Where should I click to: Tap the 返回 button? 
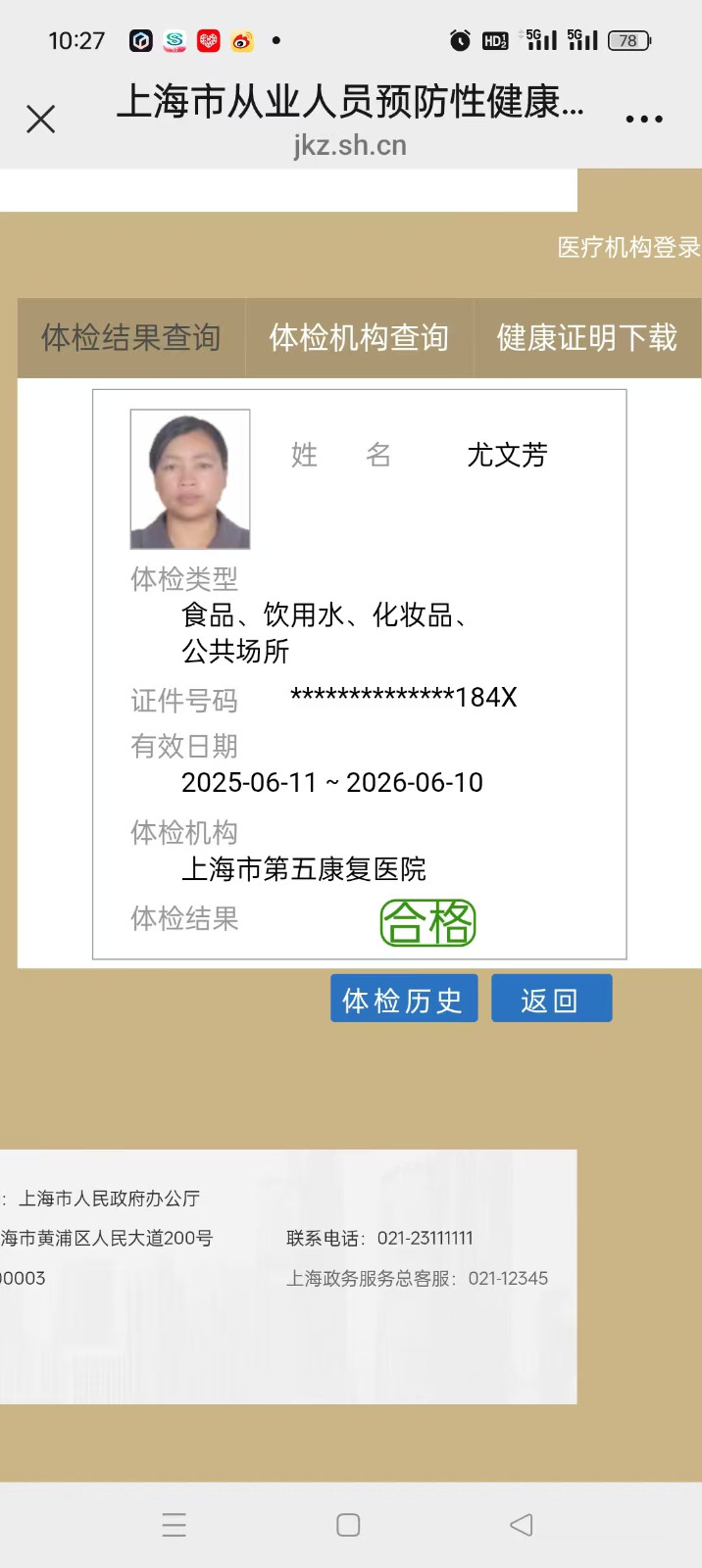(551, 1000)
